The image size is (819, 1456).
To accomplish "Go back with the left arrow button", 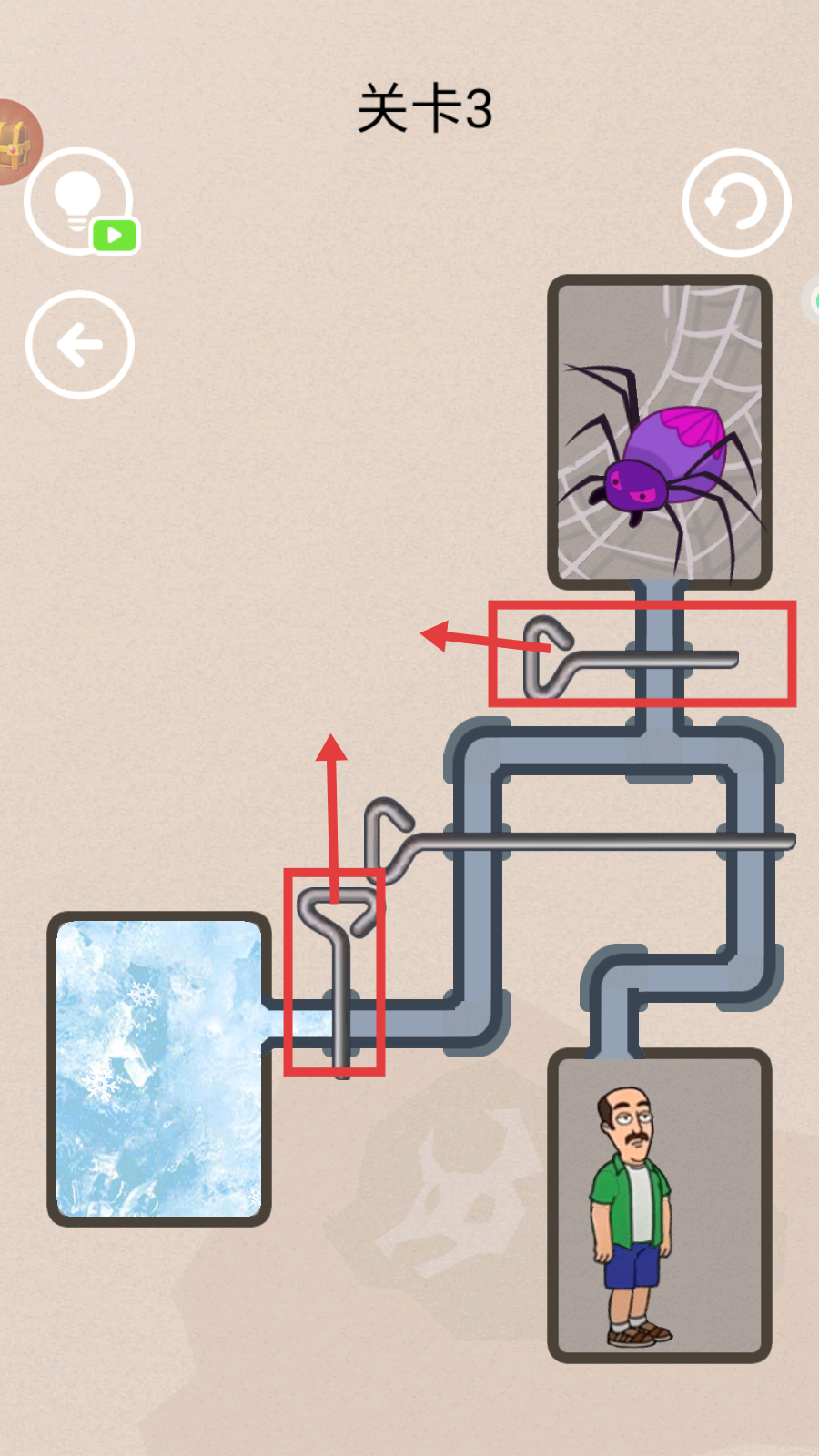I will 80,345.
